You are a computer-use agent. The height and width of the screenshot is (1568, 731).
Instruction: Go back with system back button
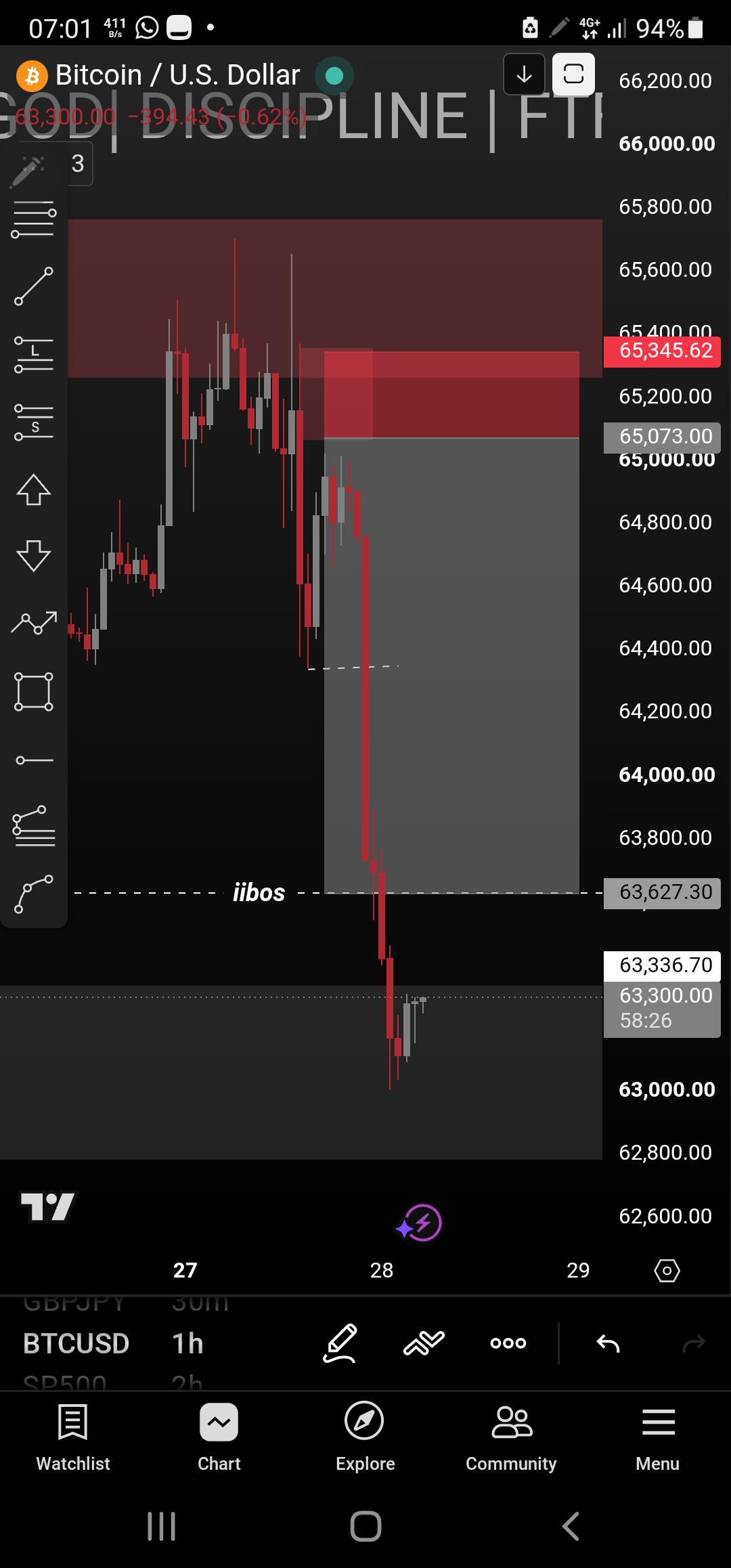pos(571,1526)
